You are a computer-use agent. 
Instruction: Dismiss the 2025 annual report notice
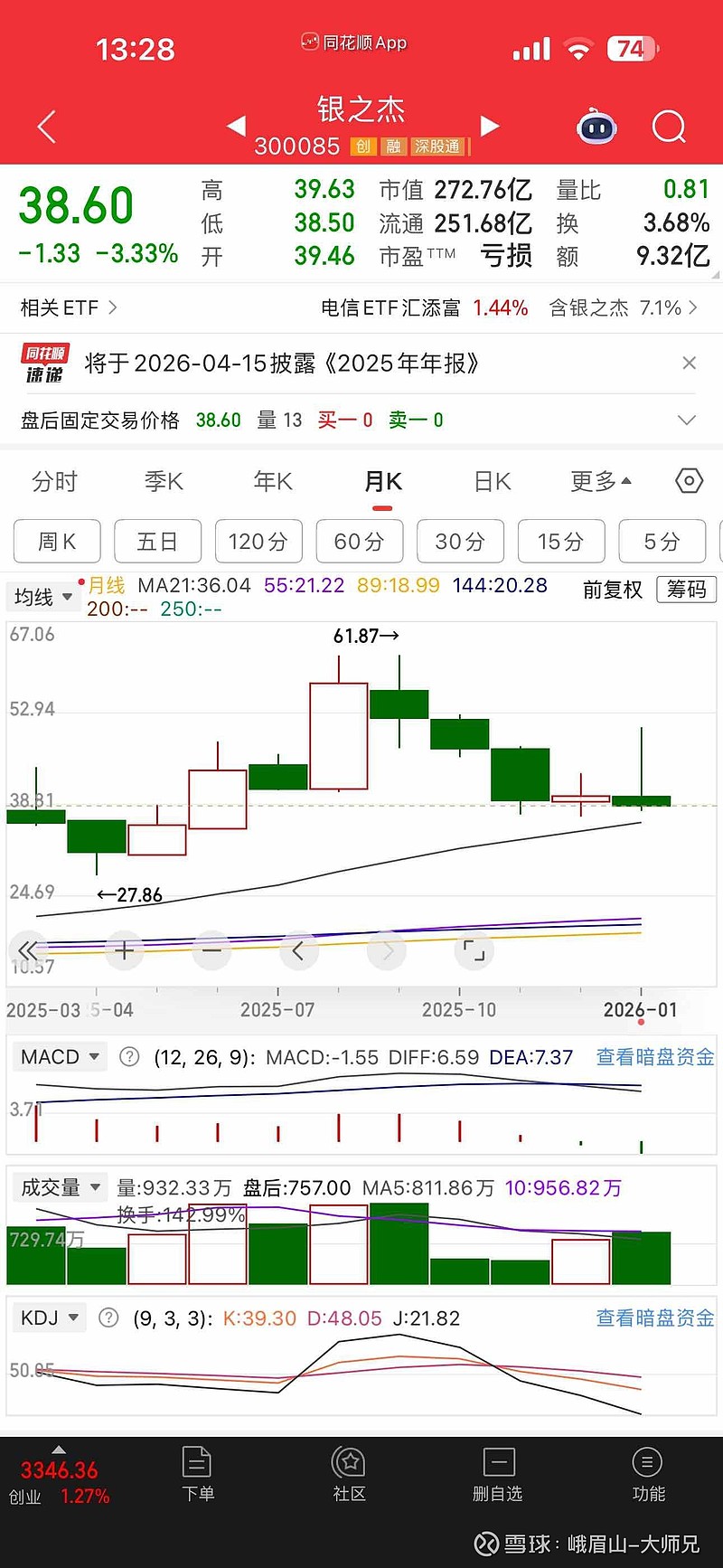coord(690,363)
